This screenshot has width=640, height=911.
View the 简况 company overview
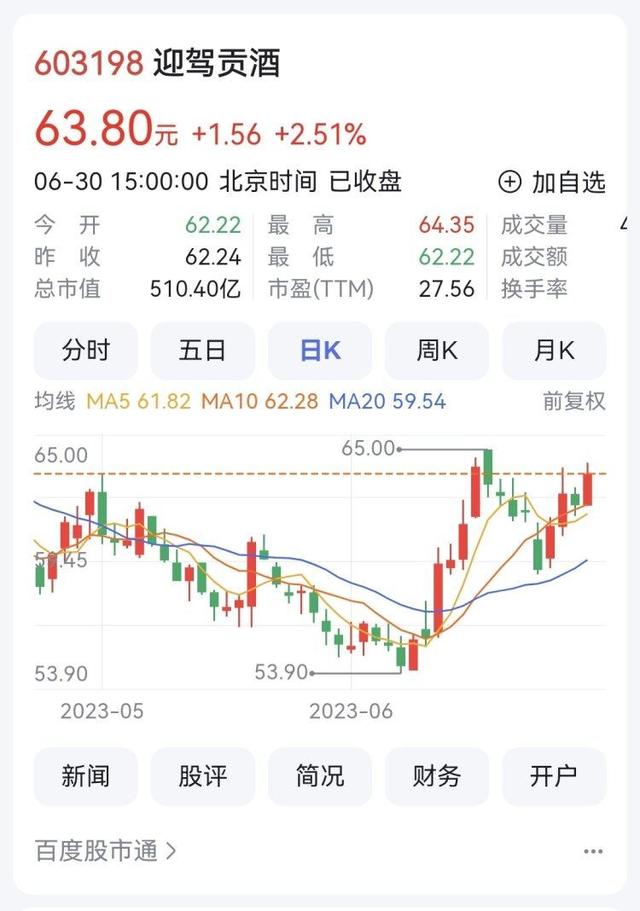click(x=320, y=776)
